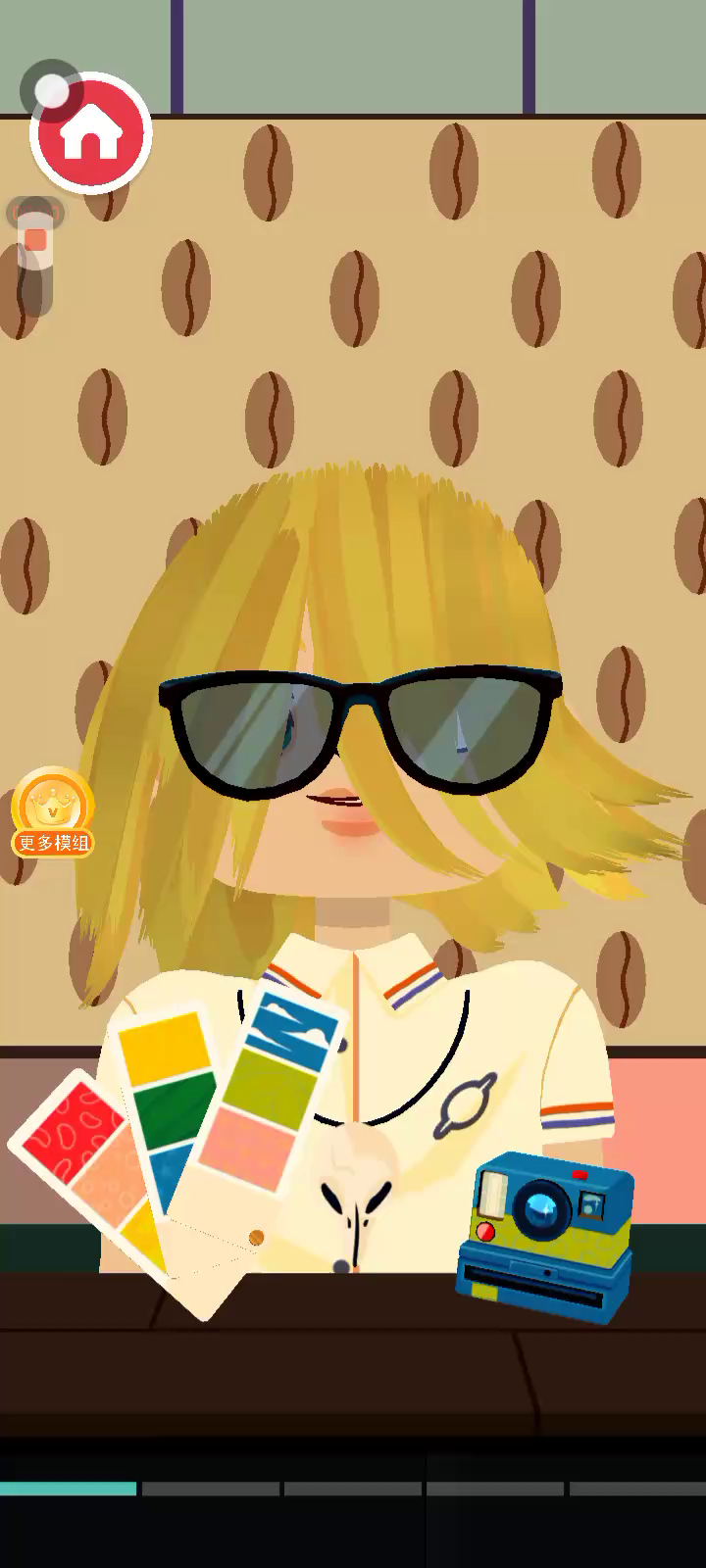Go back to the home screen

pyautogui.click(x=91, y=133)
